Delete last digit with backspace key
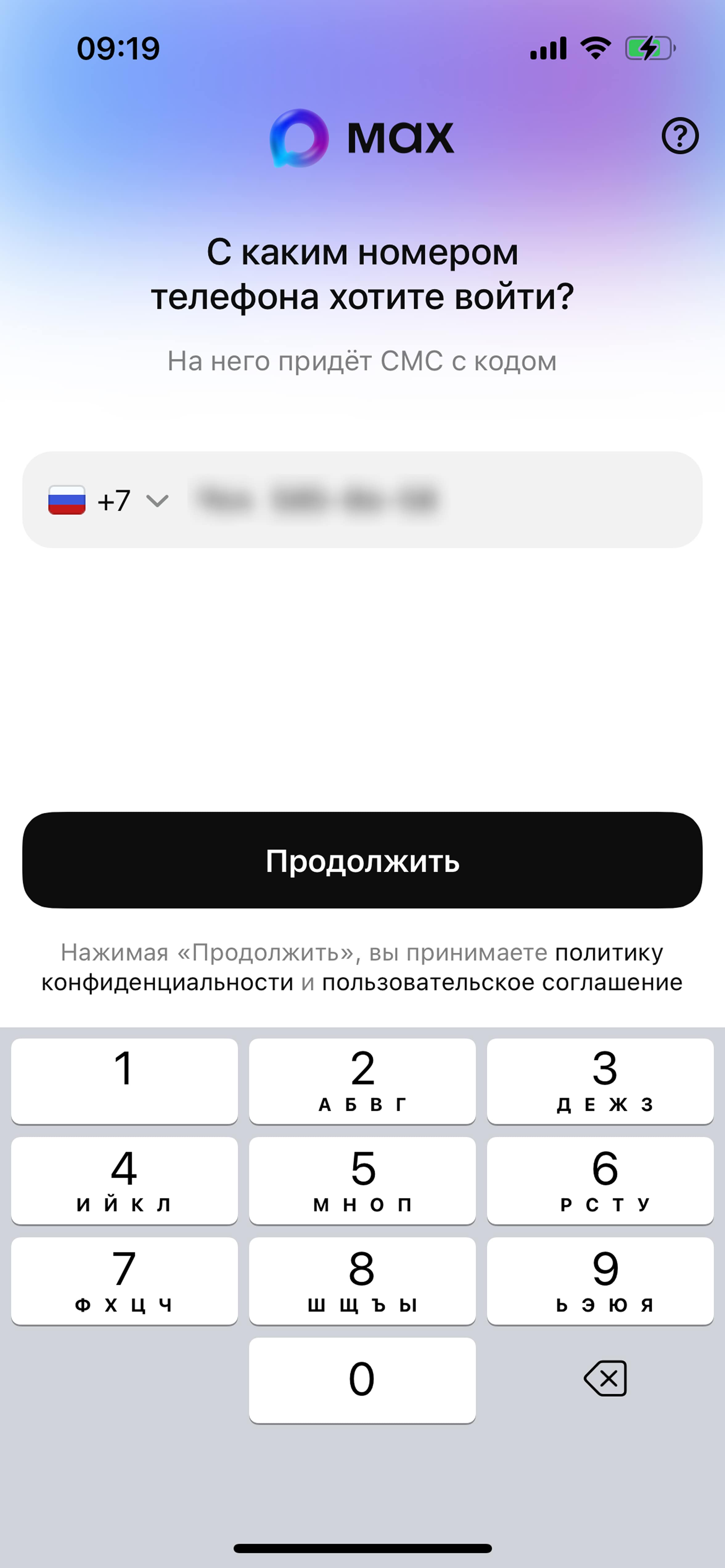 tap(605, 1379)
